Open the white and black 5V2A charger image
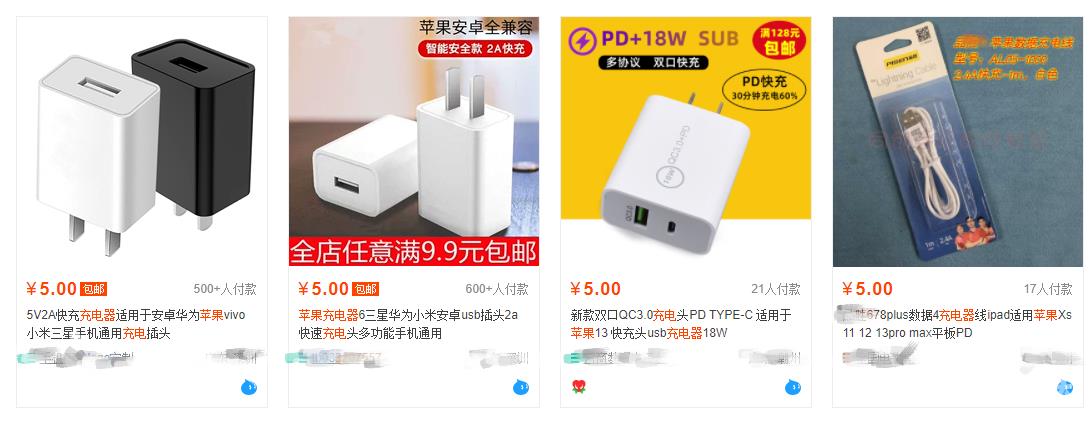This screenshot has width=1090, height=426. point(142,141)
